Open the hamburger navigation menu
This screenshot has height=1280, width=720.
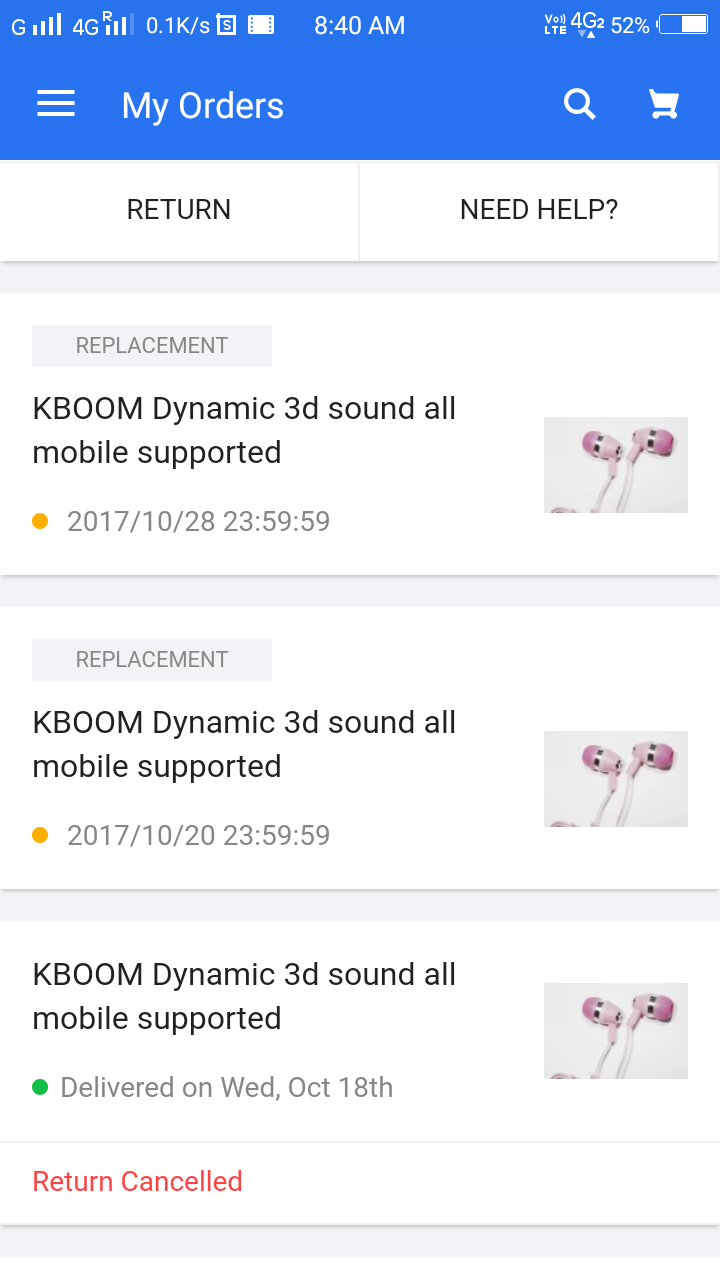[56, 104]
